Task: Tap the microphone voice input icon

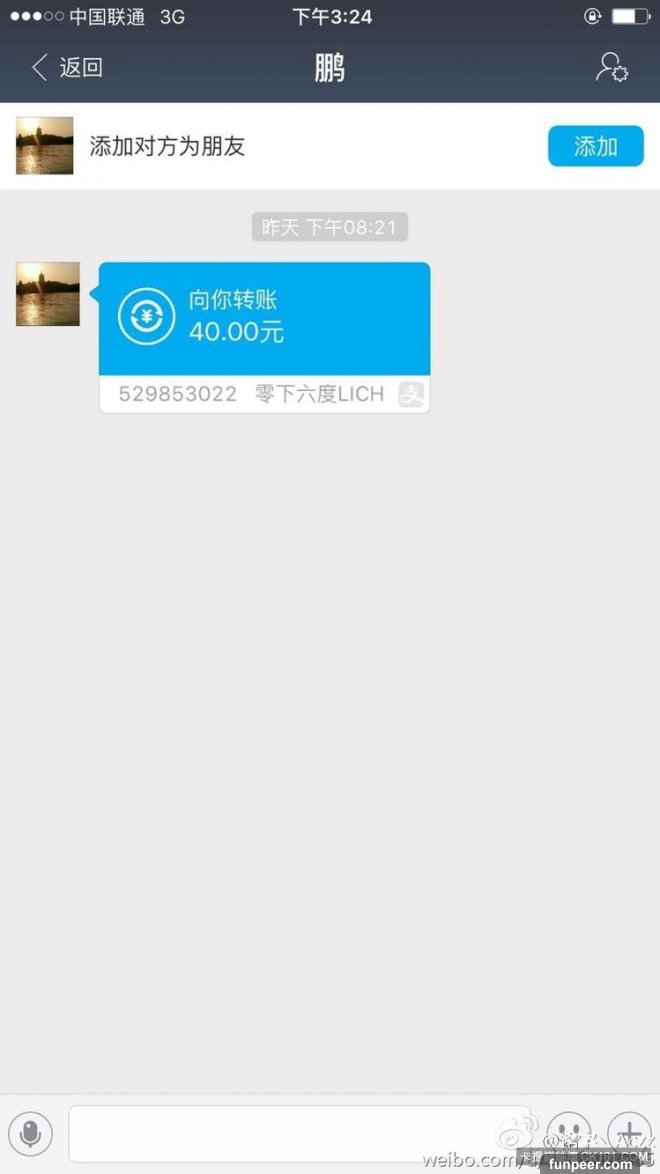Action: (x=31, y=1134)
